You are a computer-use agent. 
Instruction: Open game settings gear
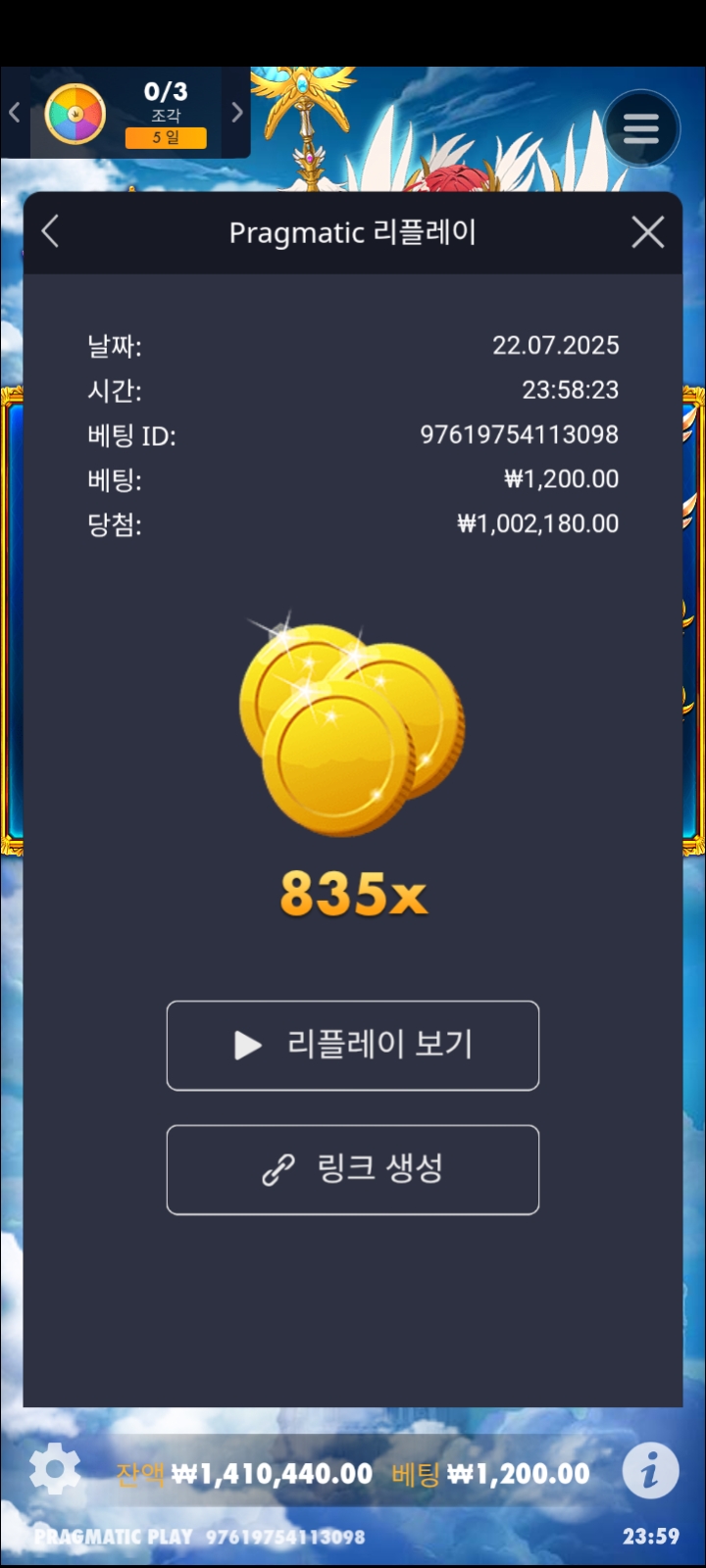(x=55, y=1469)
